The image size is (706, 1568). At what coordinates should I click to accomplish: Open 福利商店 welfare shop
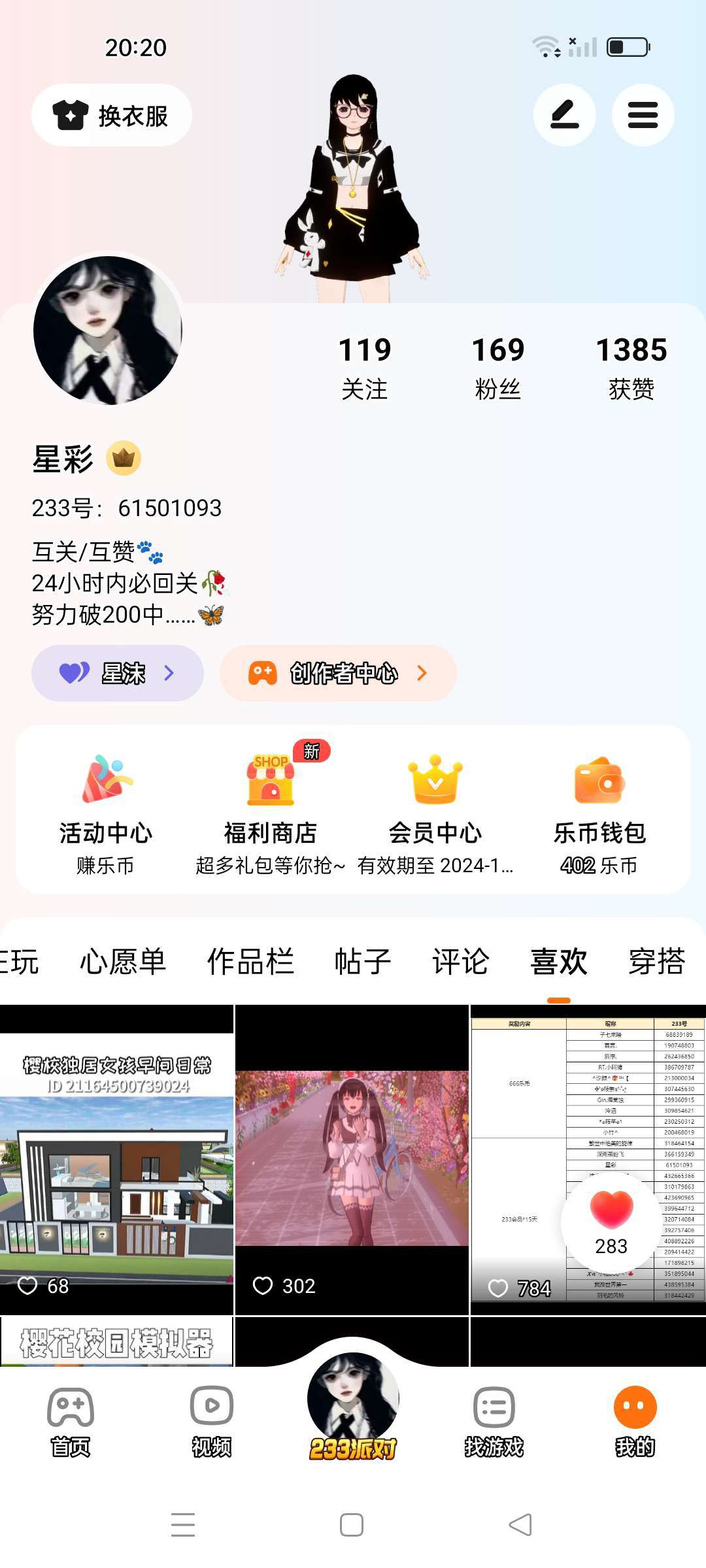pyautogui.click(x=271, y=813)
